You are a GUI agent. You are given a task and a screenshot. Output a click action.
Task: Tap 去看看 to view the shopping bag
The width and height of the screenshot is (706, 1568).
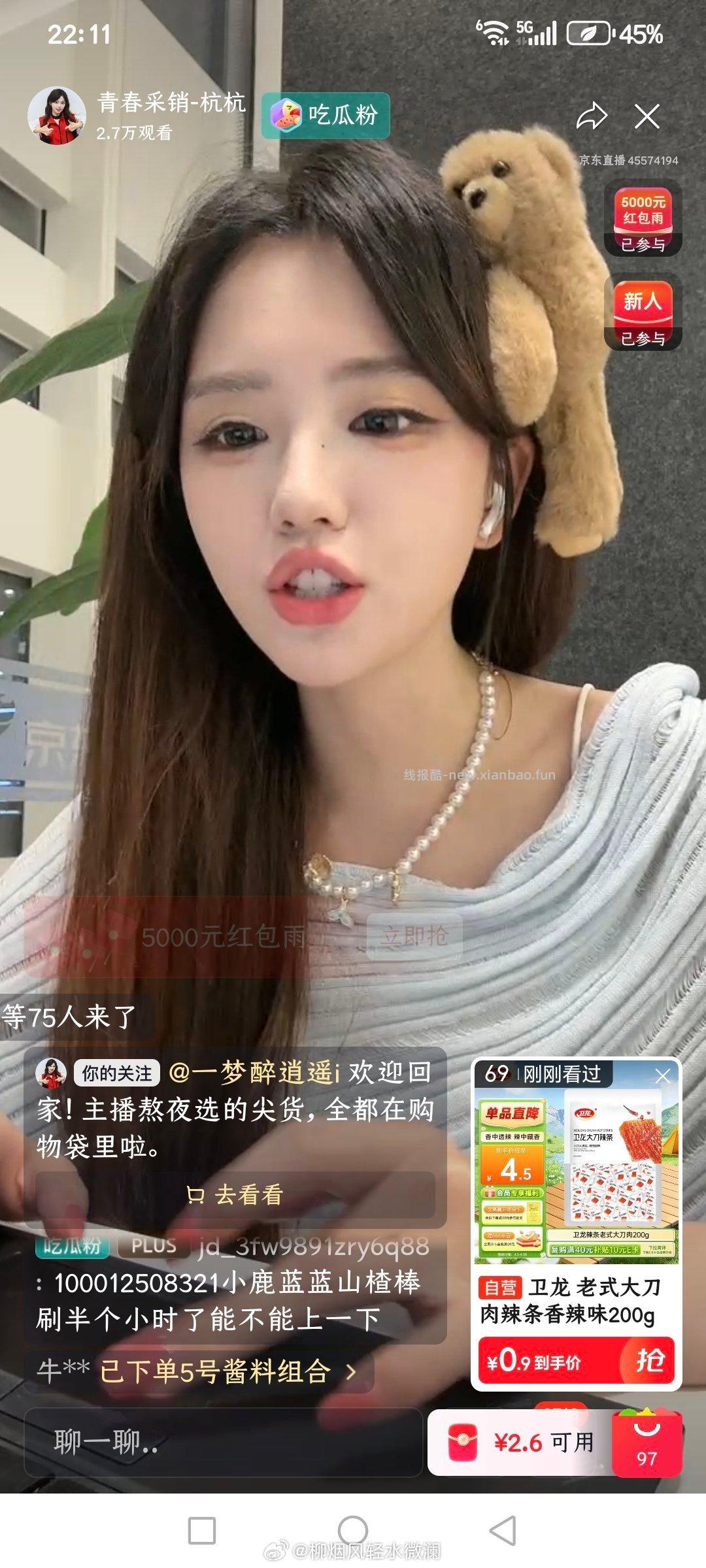point(235,1194)
